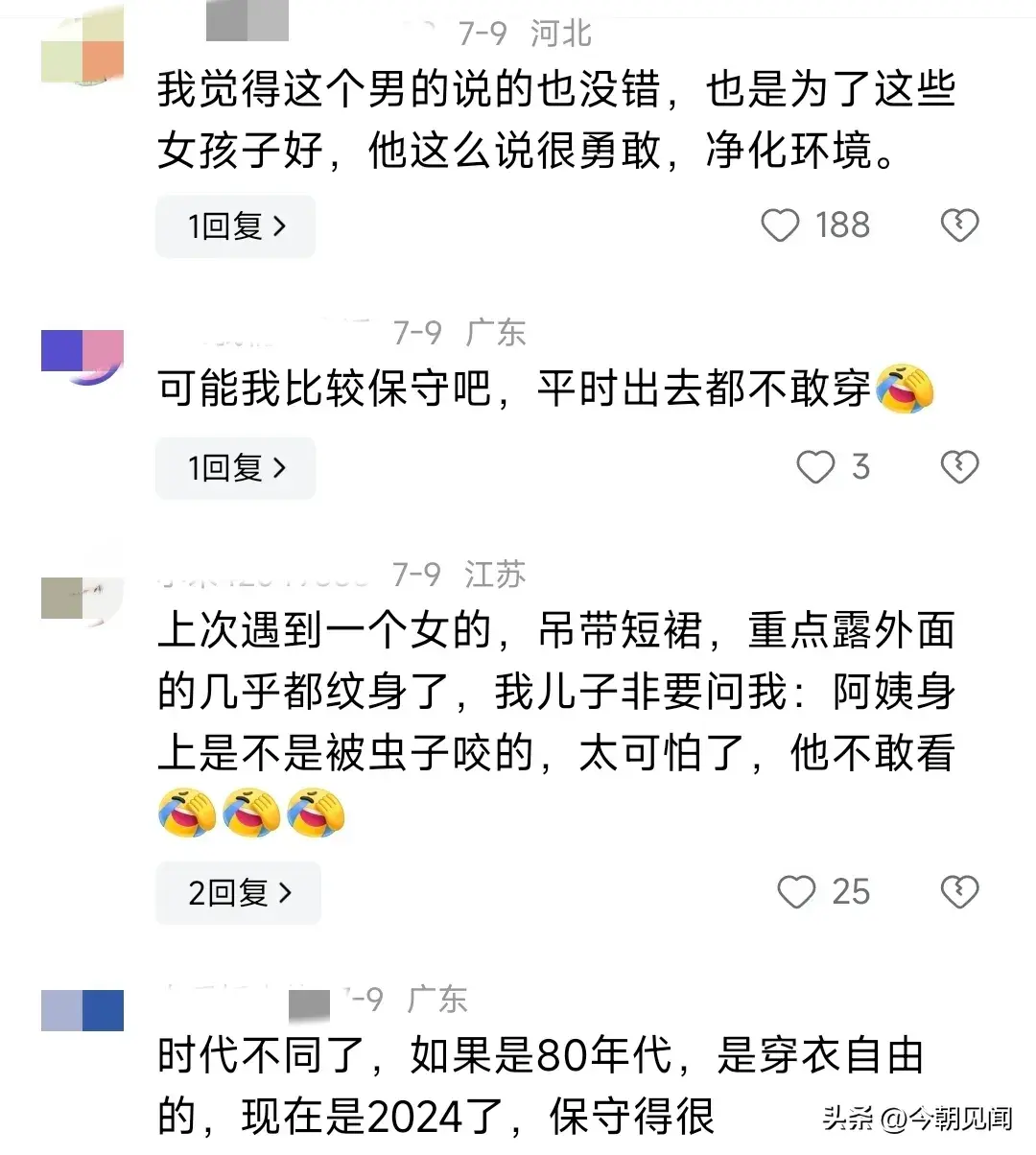Like the 河北 comment with 188 likes
Image resolution: width=1036 pixels, height=1155 pixels.
(780, 225)
